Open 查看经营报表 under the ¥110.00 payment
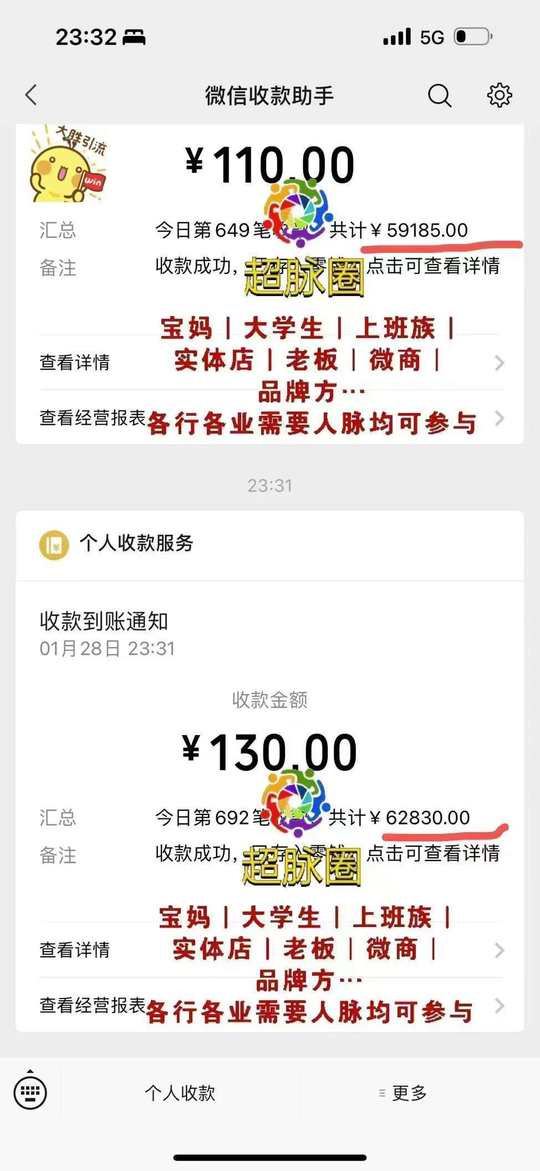The height and width of the screenshot is (1171, 540). [270, 418]
